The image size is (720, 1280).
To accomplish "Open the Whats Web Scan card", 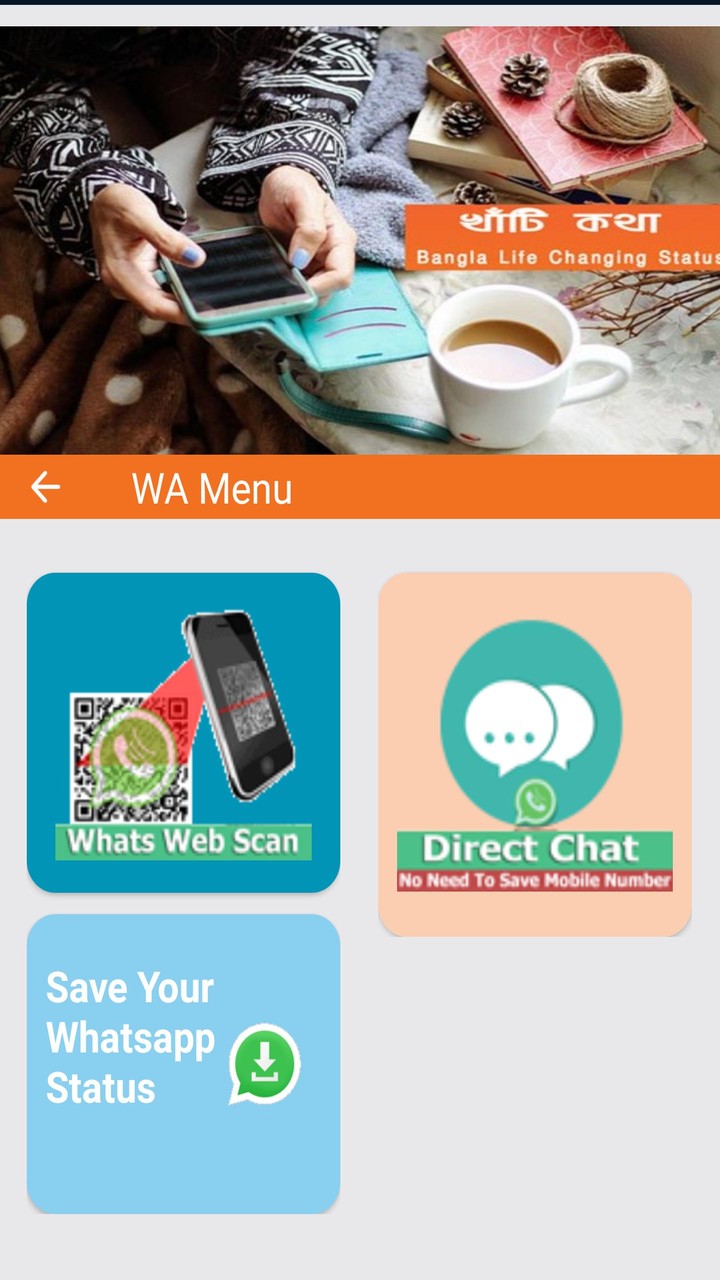I will [183, 732].
